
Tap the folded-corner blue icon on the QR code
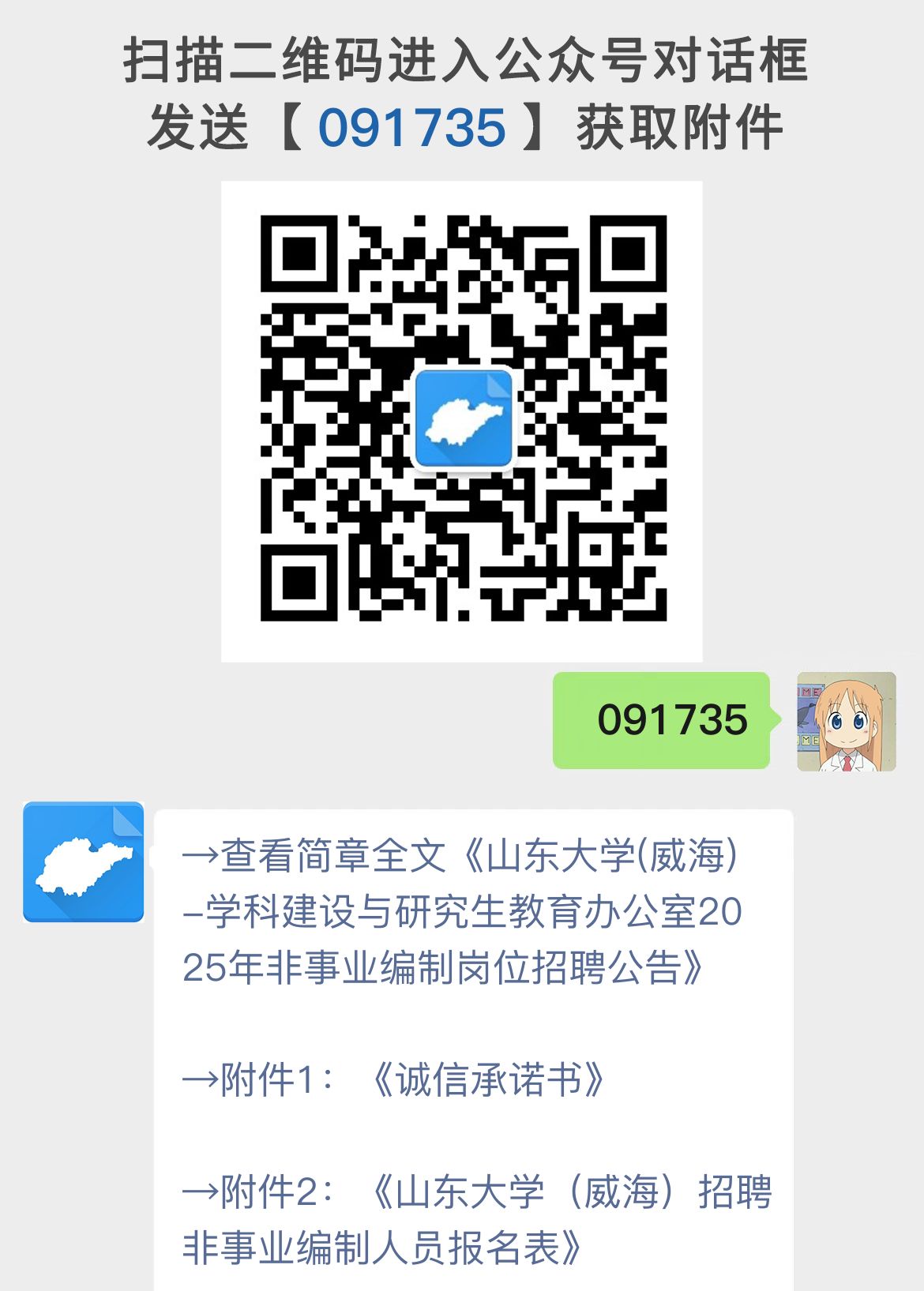[463, 421]
